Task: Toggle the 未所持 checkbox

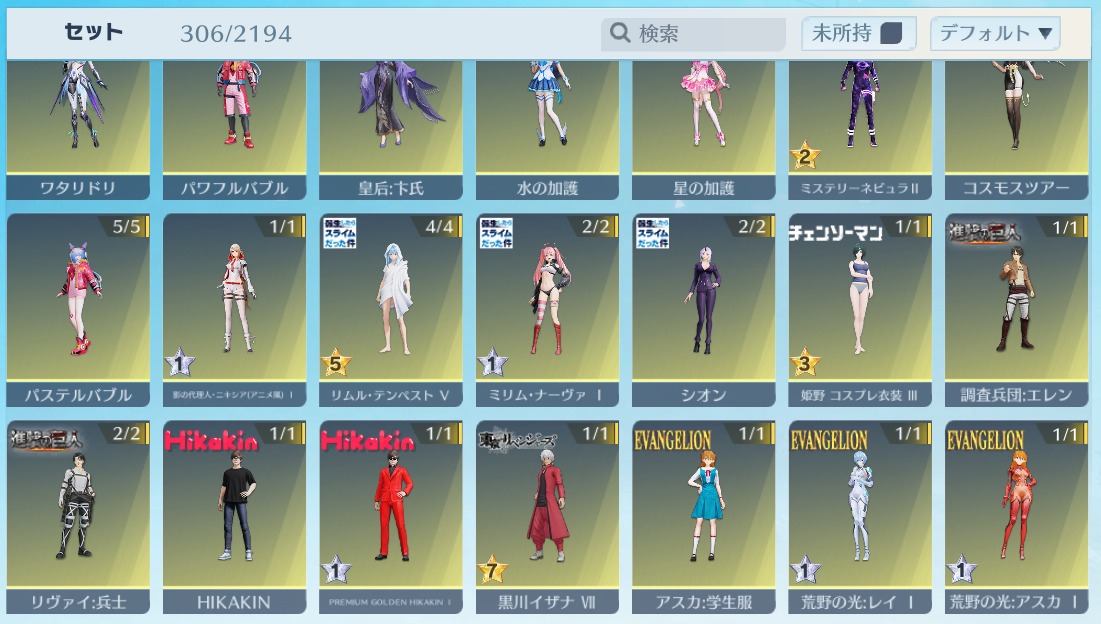Action: [x=891, y=34]
